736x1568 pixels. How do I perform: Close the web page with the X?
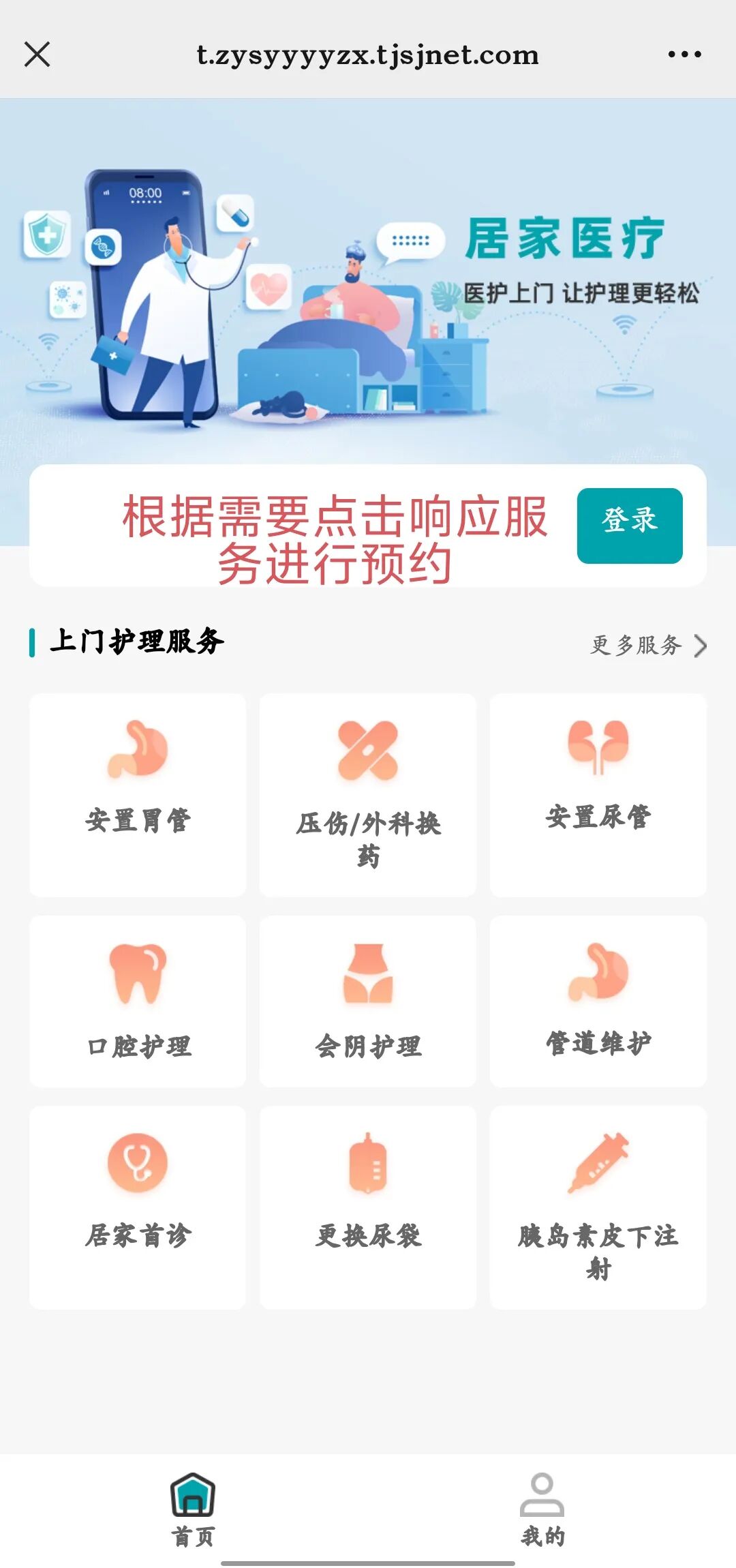coord(37,55)
